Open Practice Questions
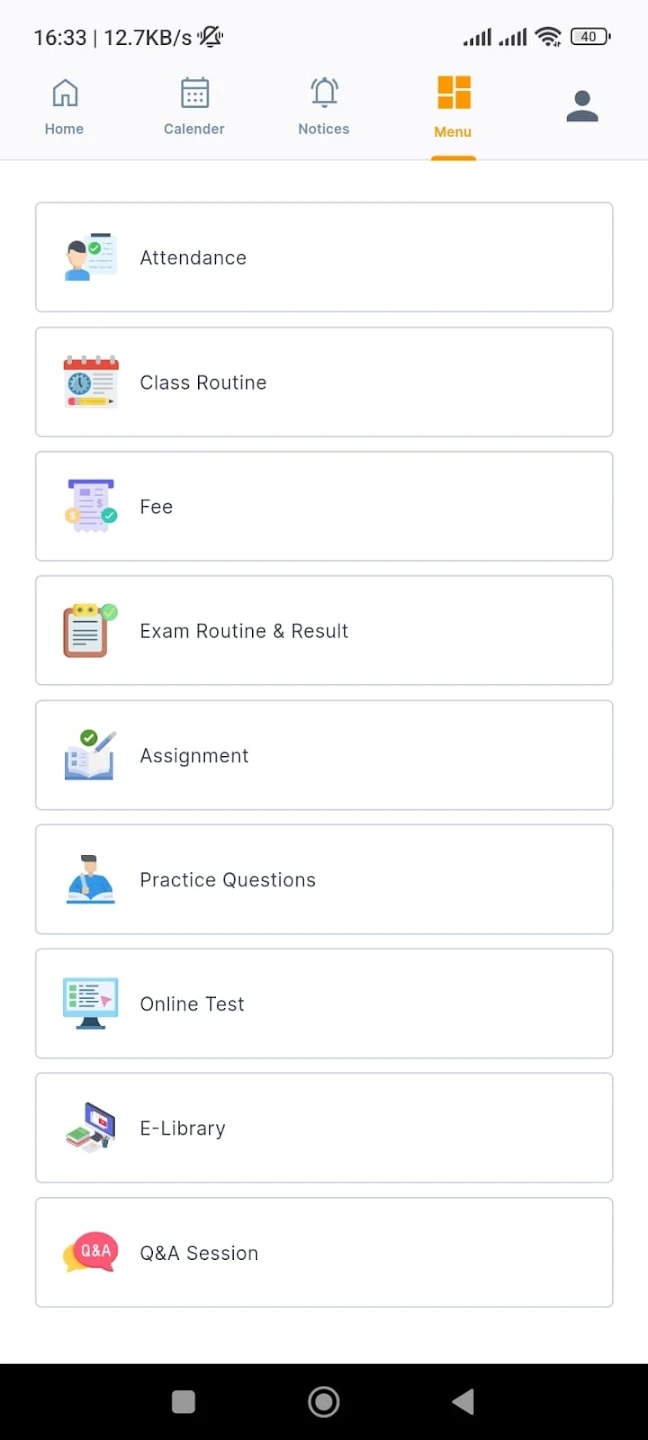648x1440 pixels. [x=324, y=879]
